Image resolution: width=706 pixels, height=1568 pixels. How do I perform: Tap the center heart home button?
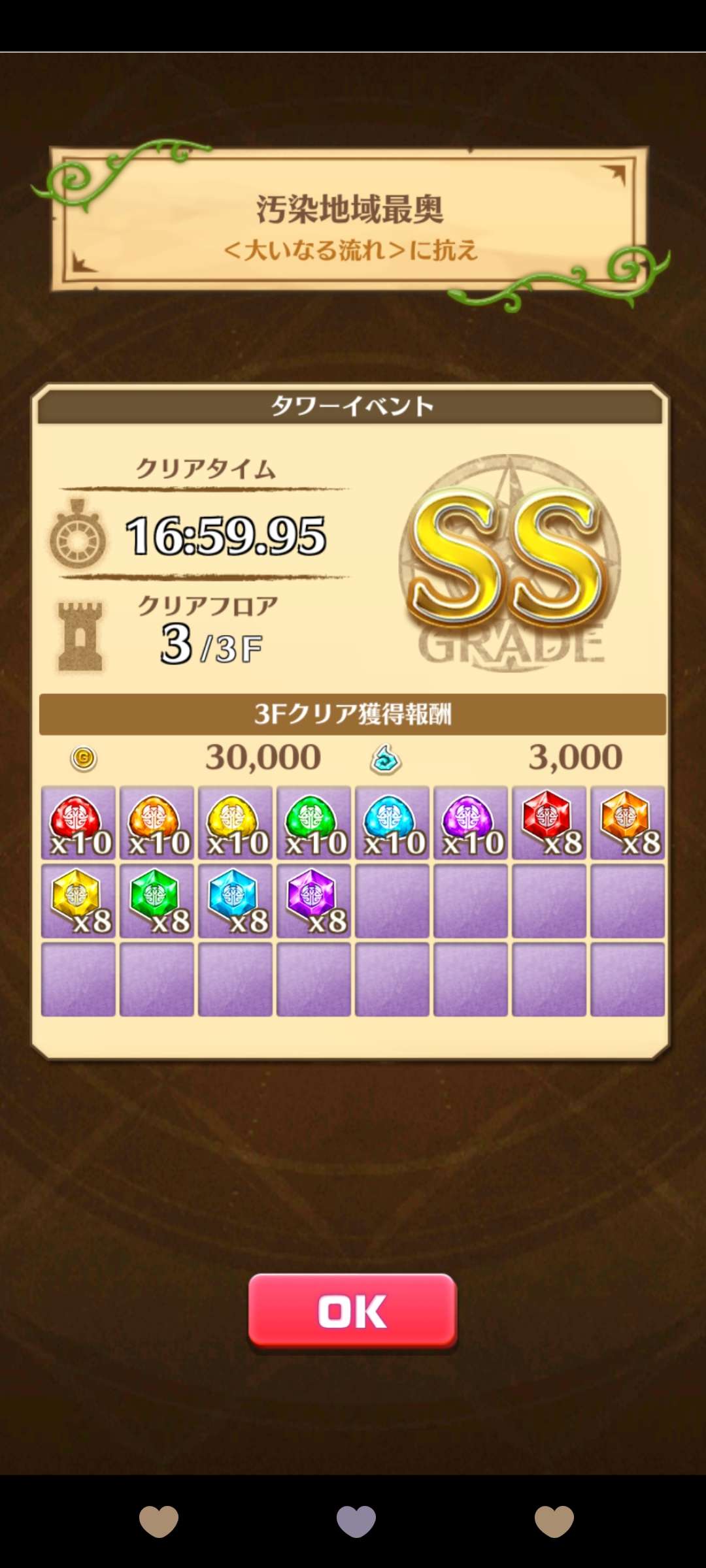point(356,1520)
